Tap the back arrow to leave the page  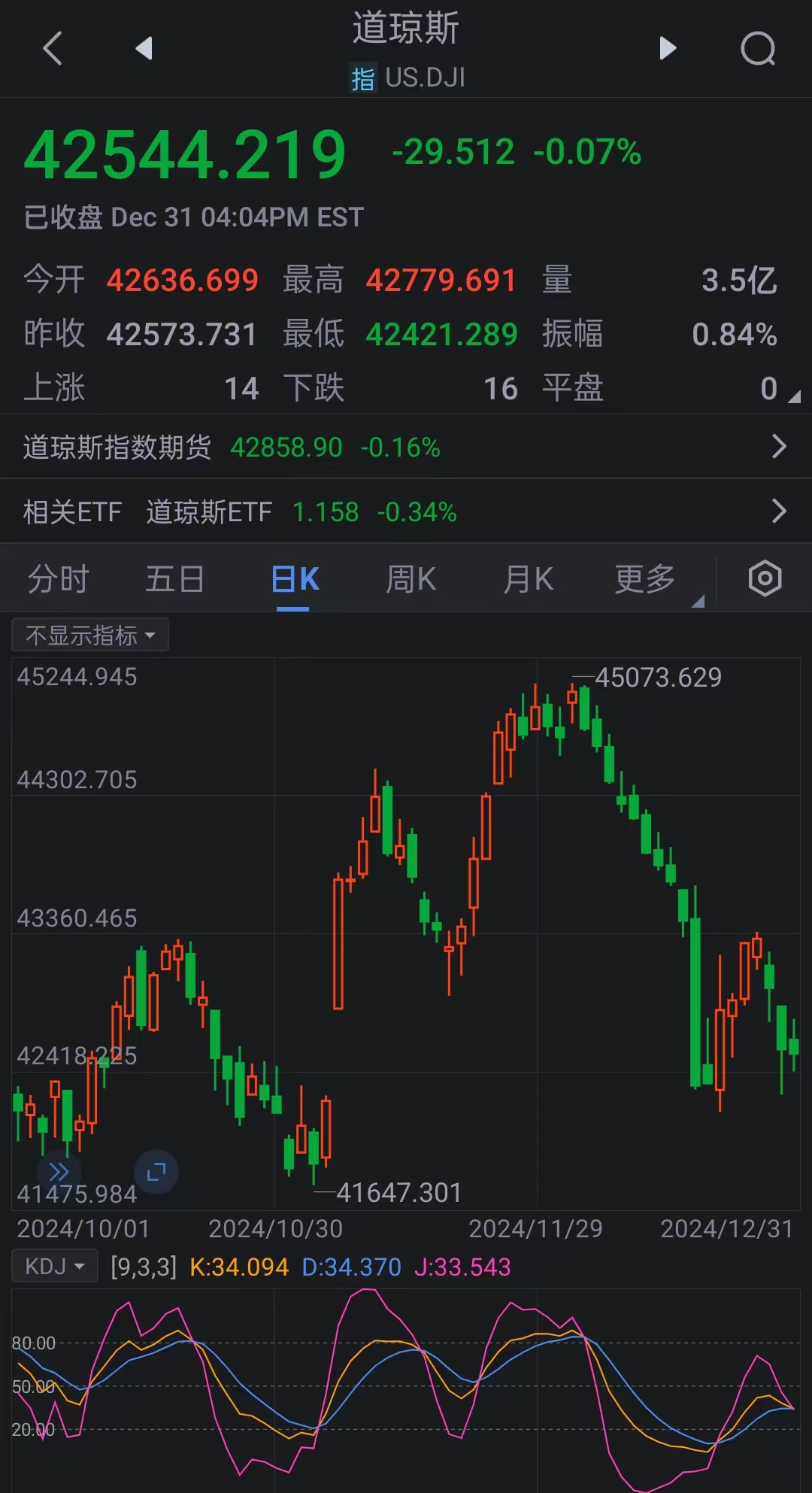(x=50, y=48)
